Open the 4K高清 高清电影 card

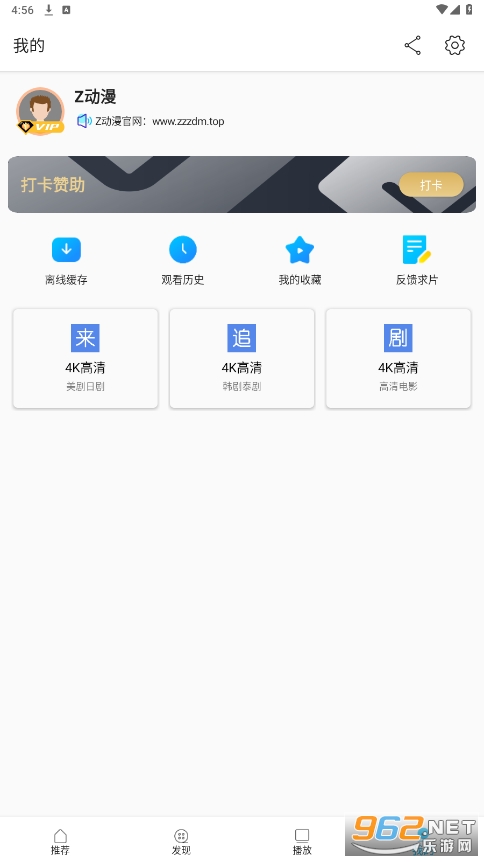[398, 358]
